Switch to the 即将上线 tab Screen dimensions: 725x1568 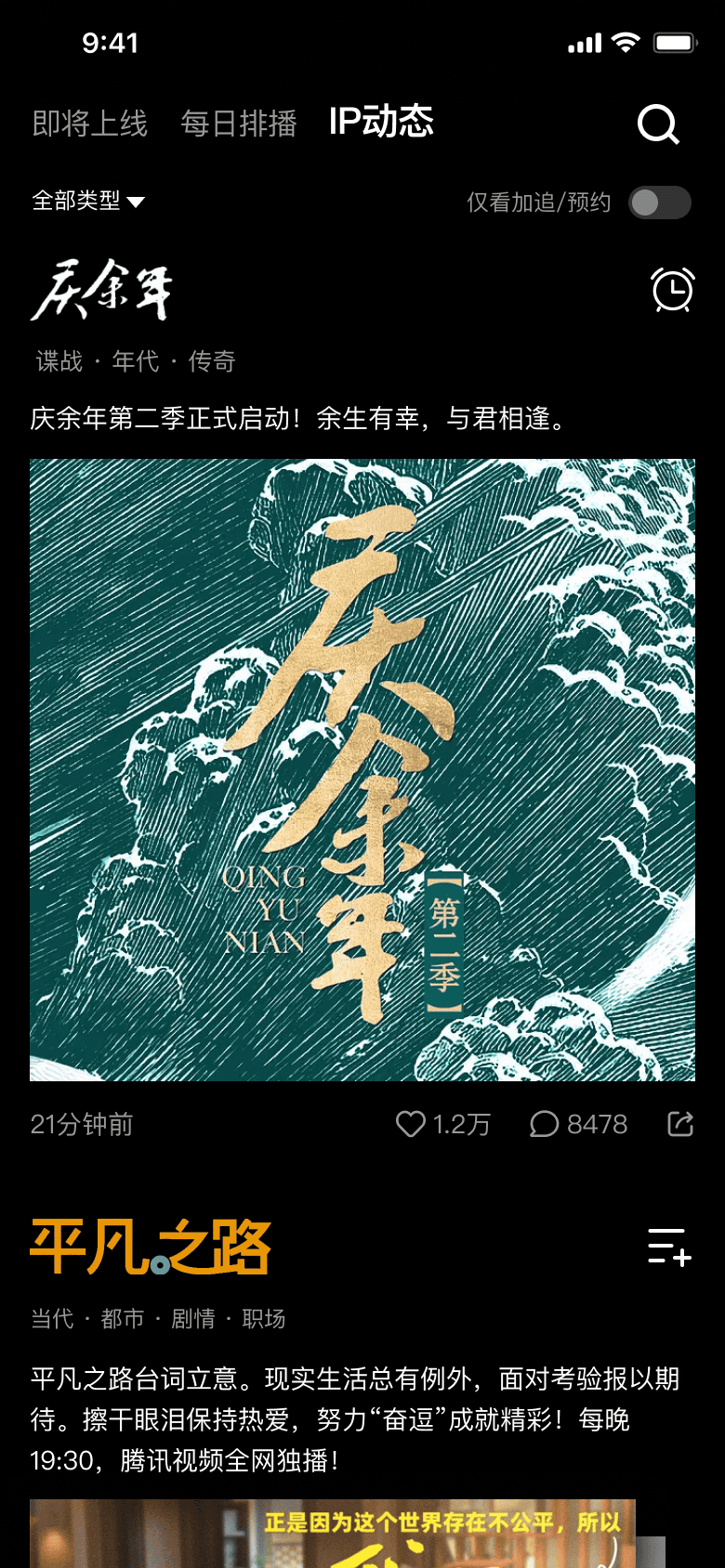coord(90,124)
